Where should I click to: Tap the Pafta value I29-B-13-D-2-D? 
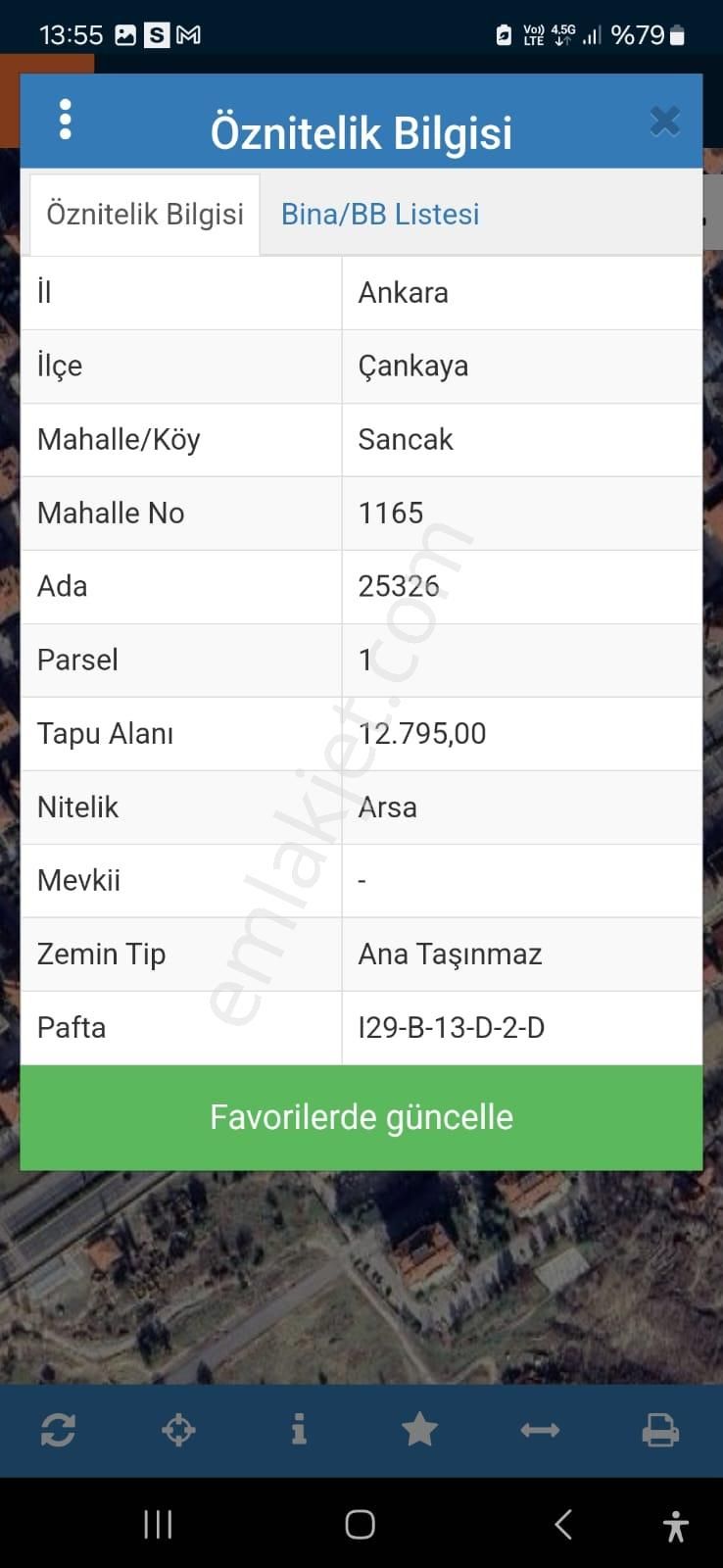(451, 1027)
